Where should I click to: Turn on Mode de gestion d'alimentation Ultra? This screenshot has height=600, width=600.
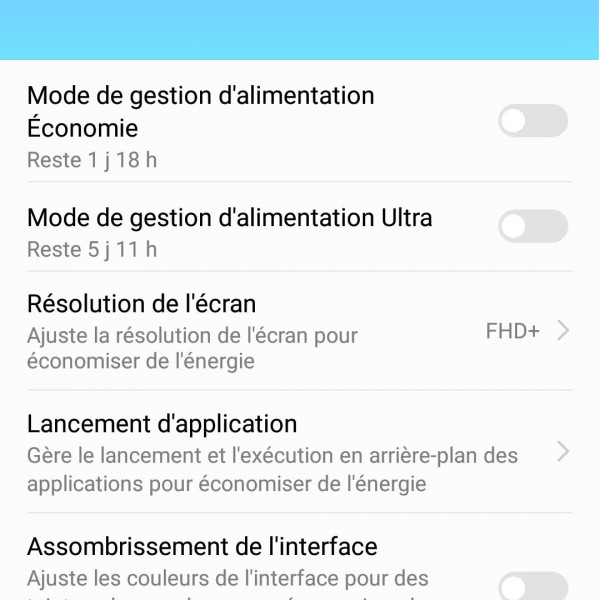pyautogui.click(x=532, y=226)
